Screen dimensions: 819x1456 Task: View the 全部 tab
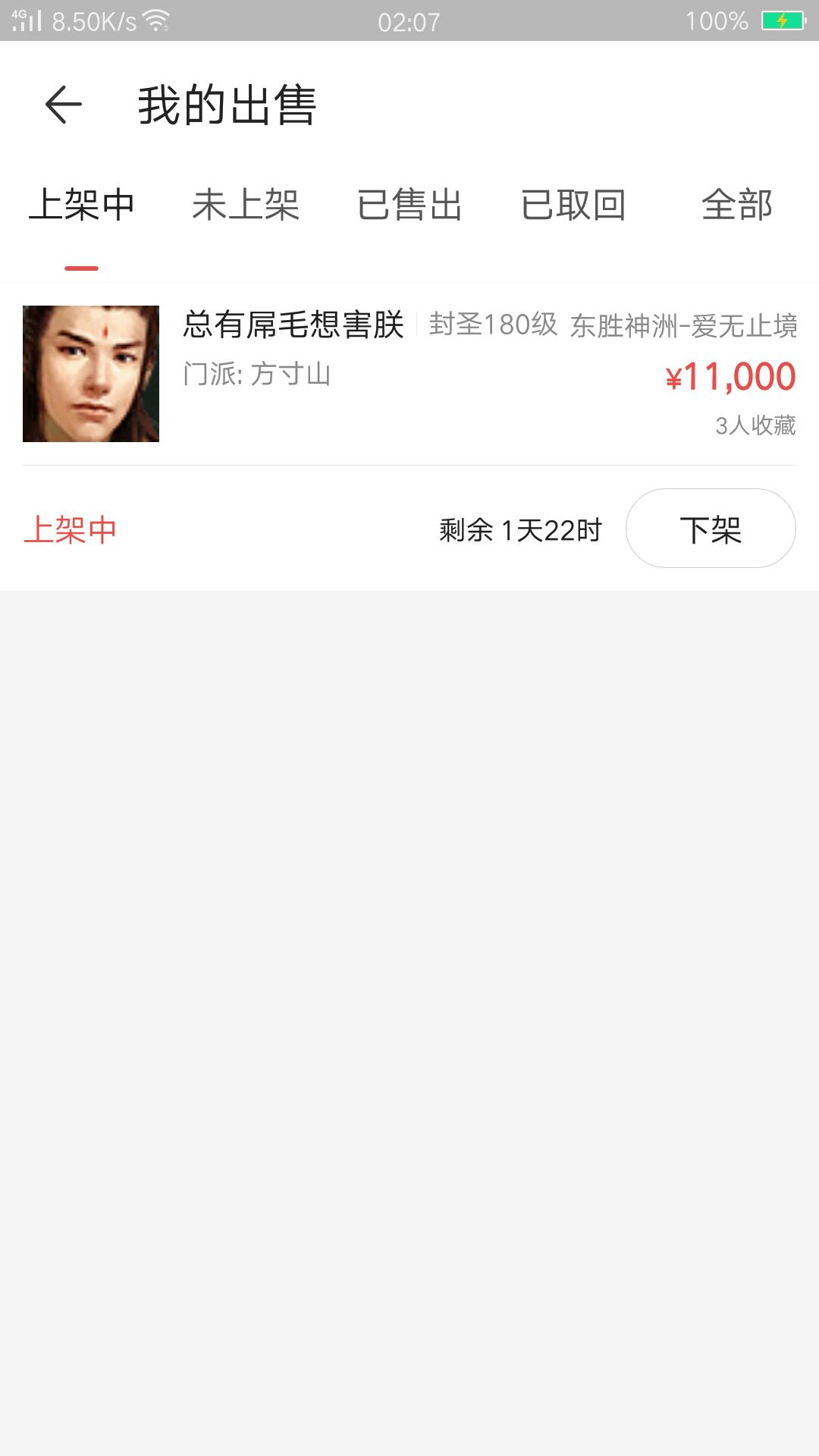[x=737, y=205]
